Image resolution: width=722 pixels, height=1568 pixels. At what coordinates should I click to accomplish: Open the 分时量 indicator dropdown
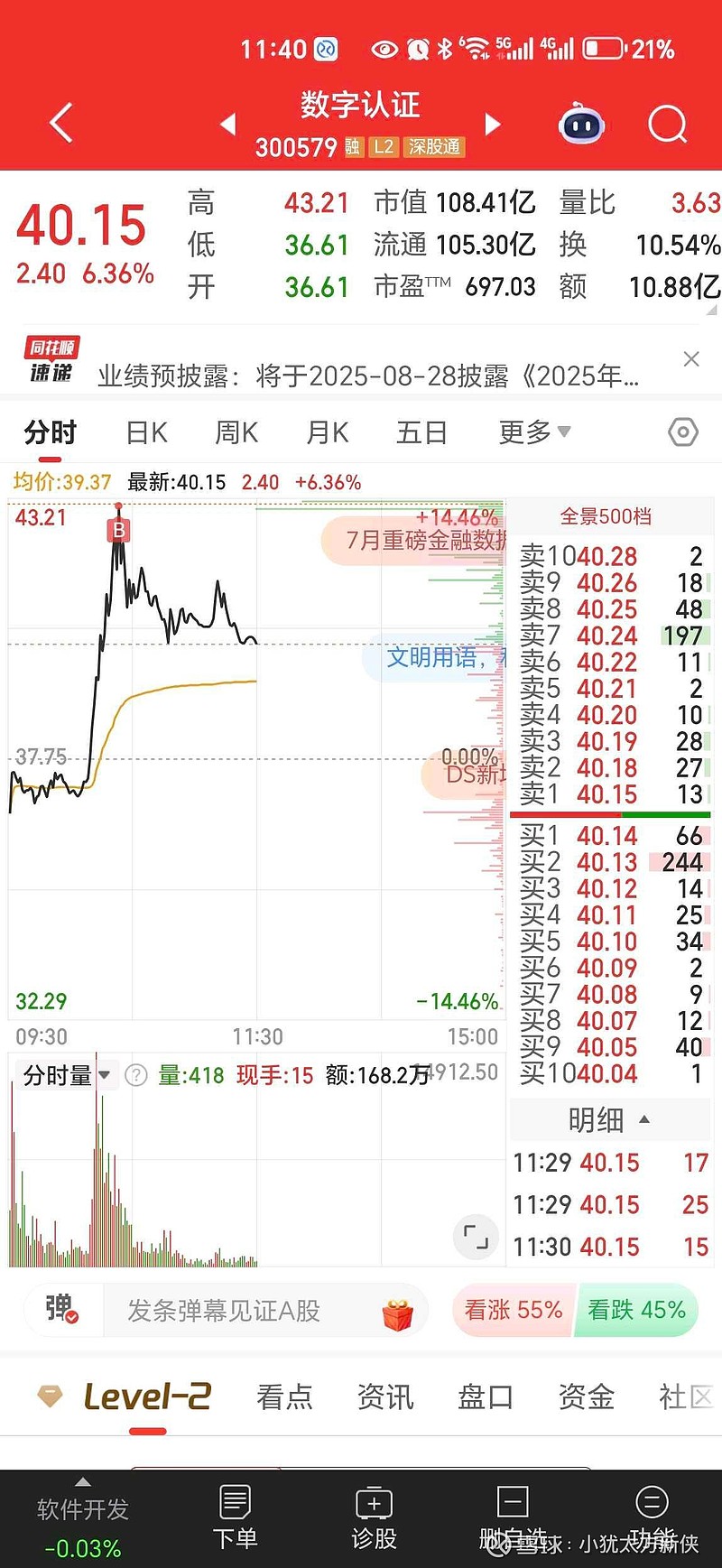tap(66, 1075)
